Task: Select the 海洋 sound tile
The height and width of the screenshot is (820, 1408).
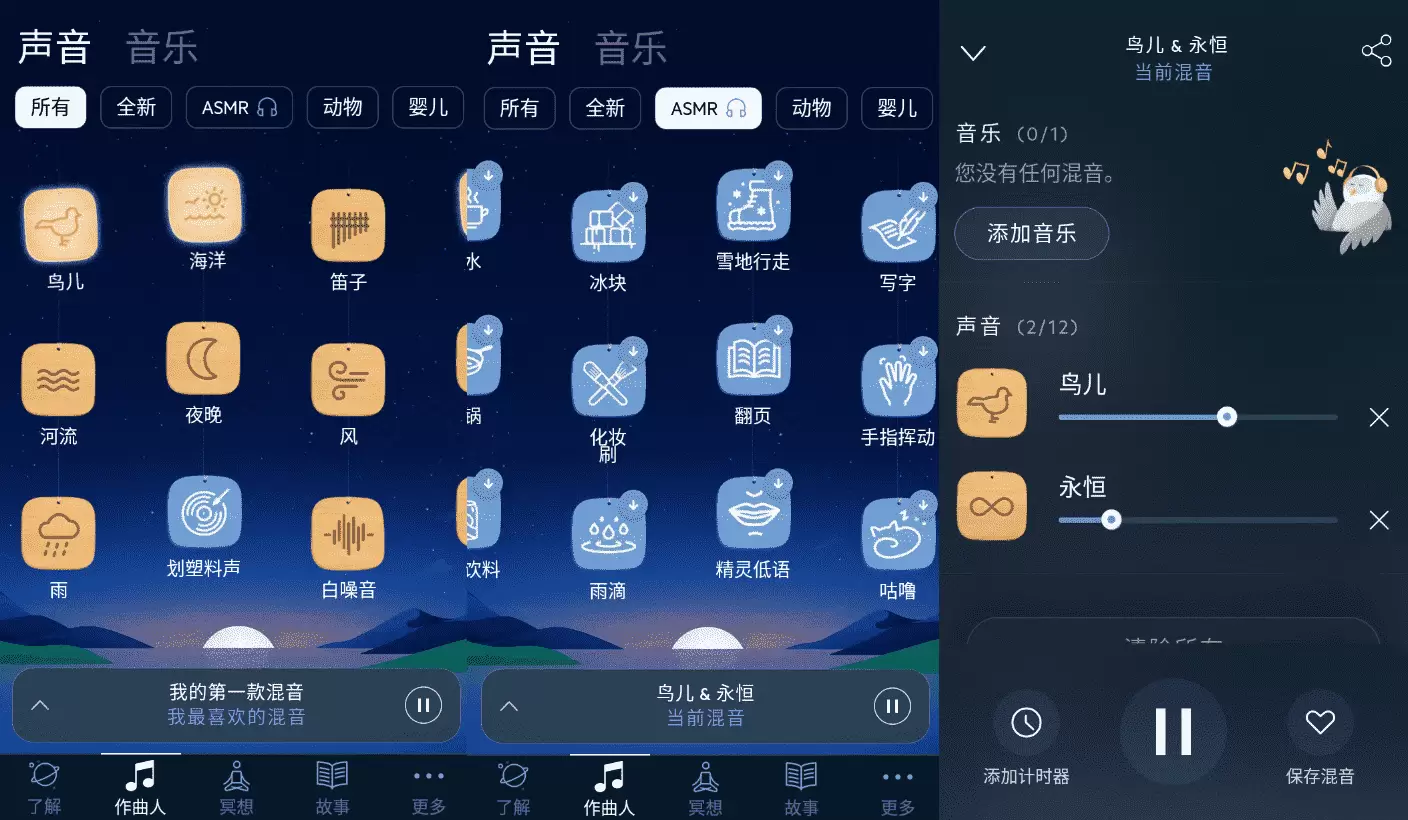Action: [x=205, y=206]
